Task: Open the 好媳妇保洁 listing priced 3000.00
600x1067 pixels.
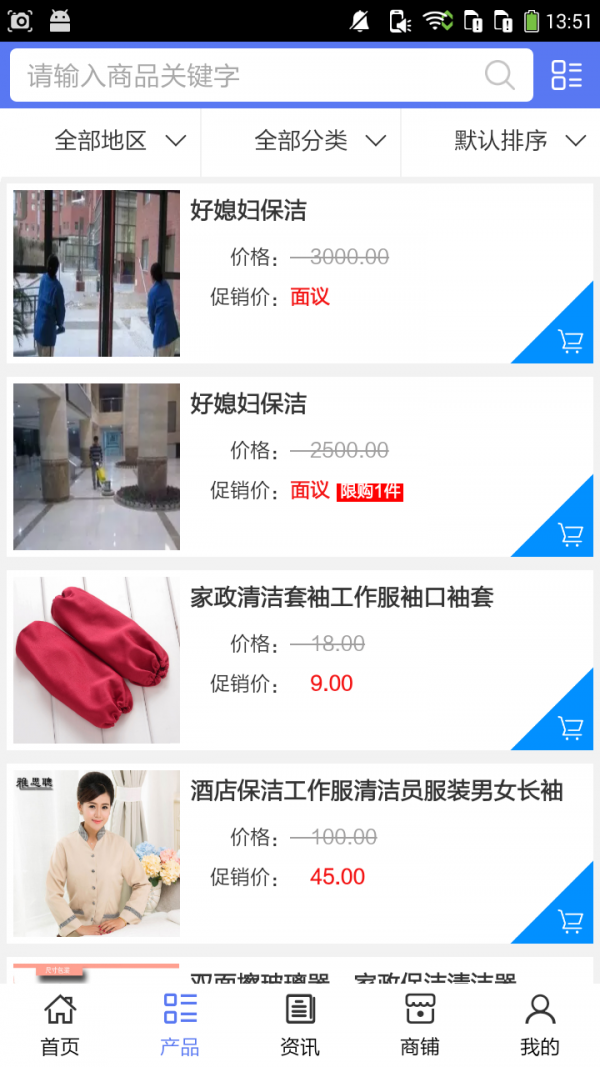Action: click(x=248, y=211)
